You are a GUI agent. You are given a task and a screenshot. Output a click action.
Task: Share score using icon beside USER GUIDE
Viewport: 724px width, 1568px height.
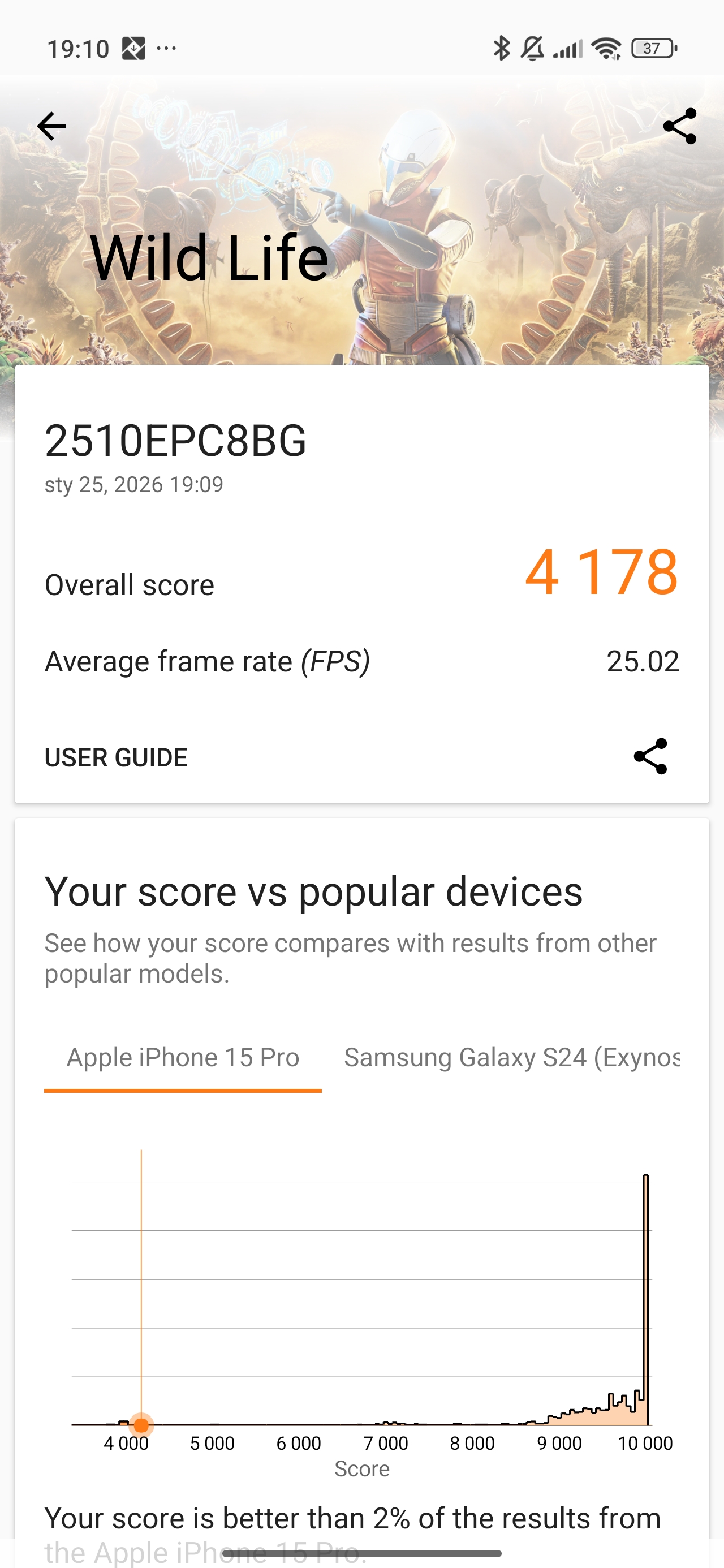tap(650, 757)
